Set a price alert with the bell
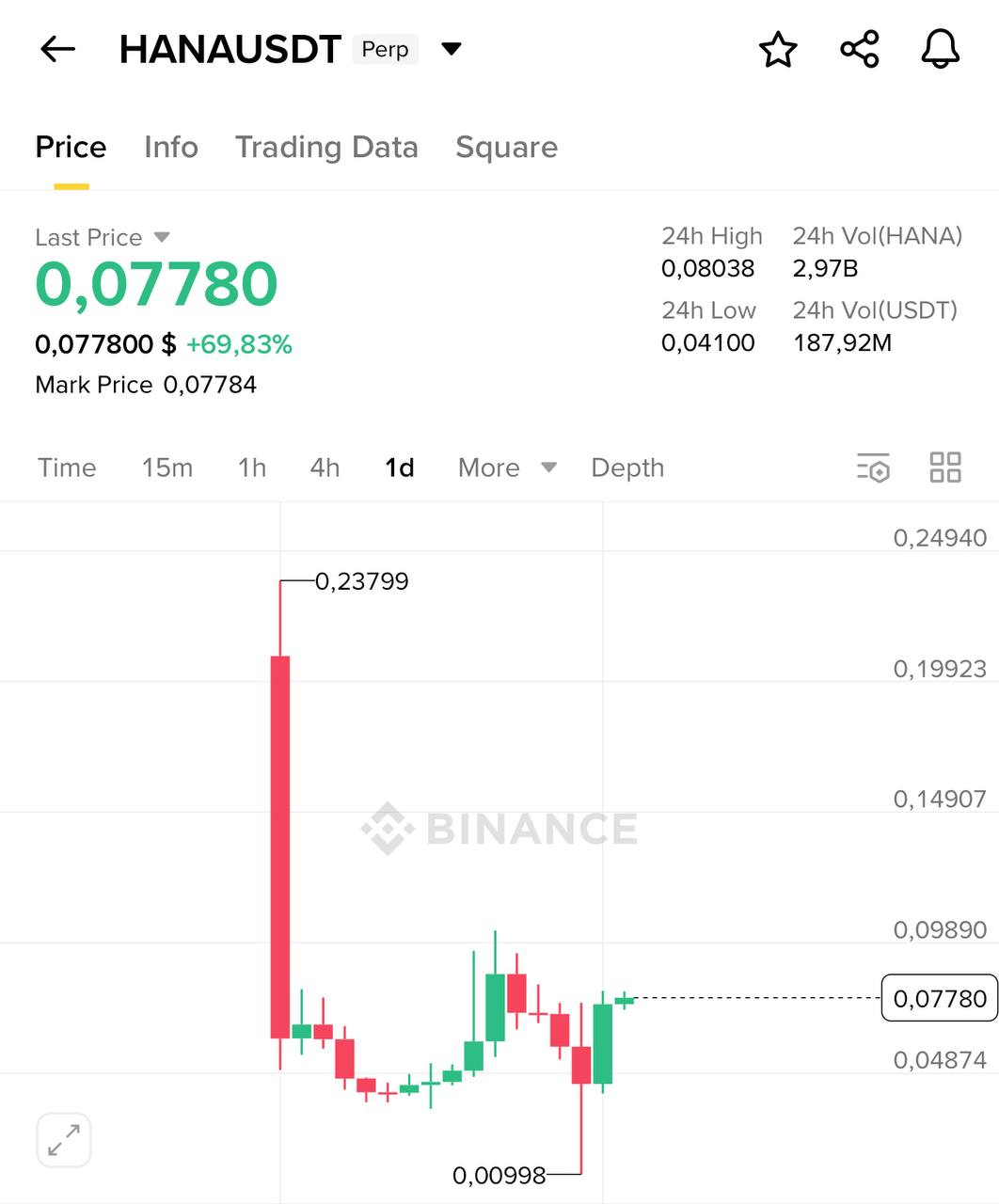 coord(940,49)
